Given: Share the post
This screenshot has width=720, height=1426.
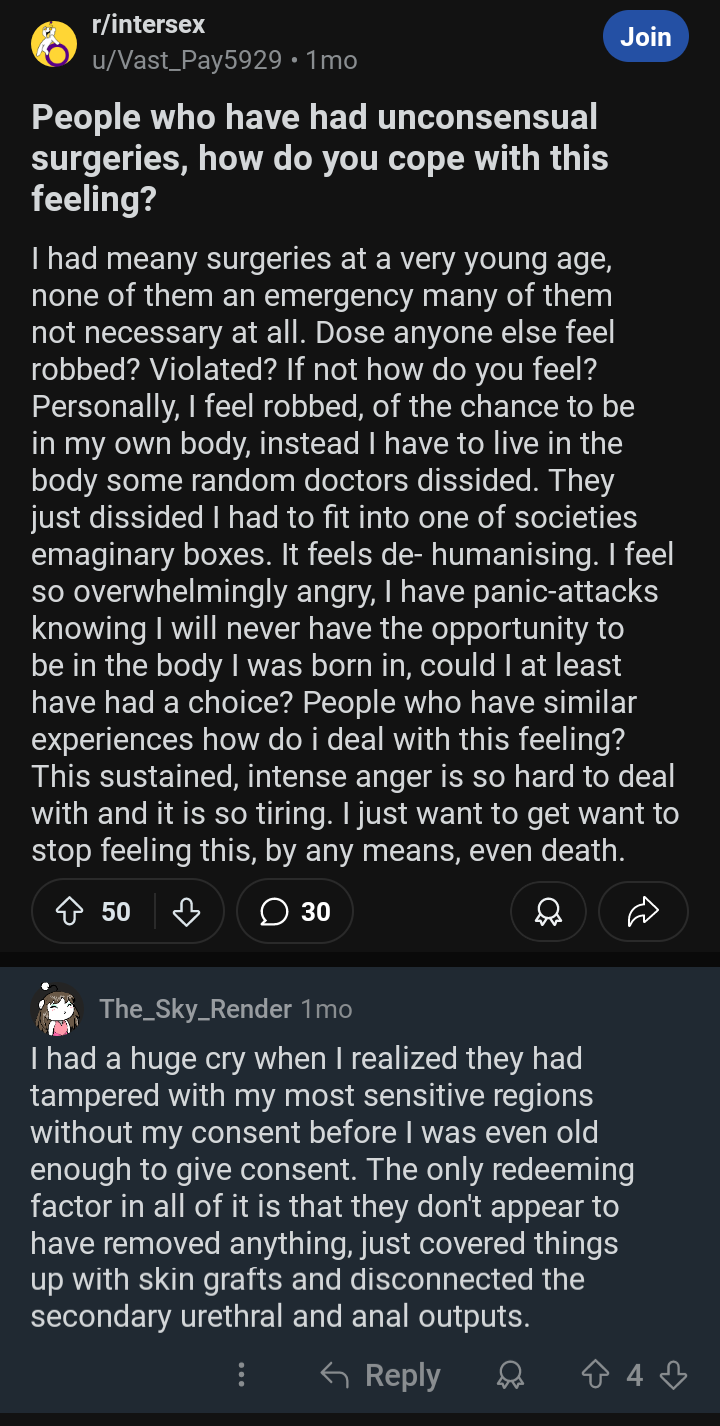Looking at the screenshot, I should [643, 911].
